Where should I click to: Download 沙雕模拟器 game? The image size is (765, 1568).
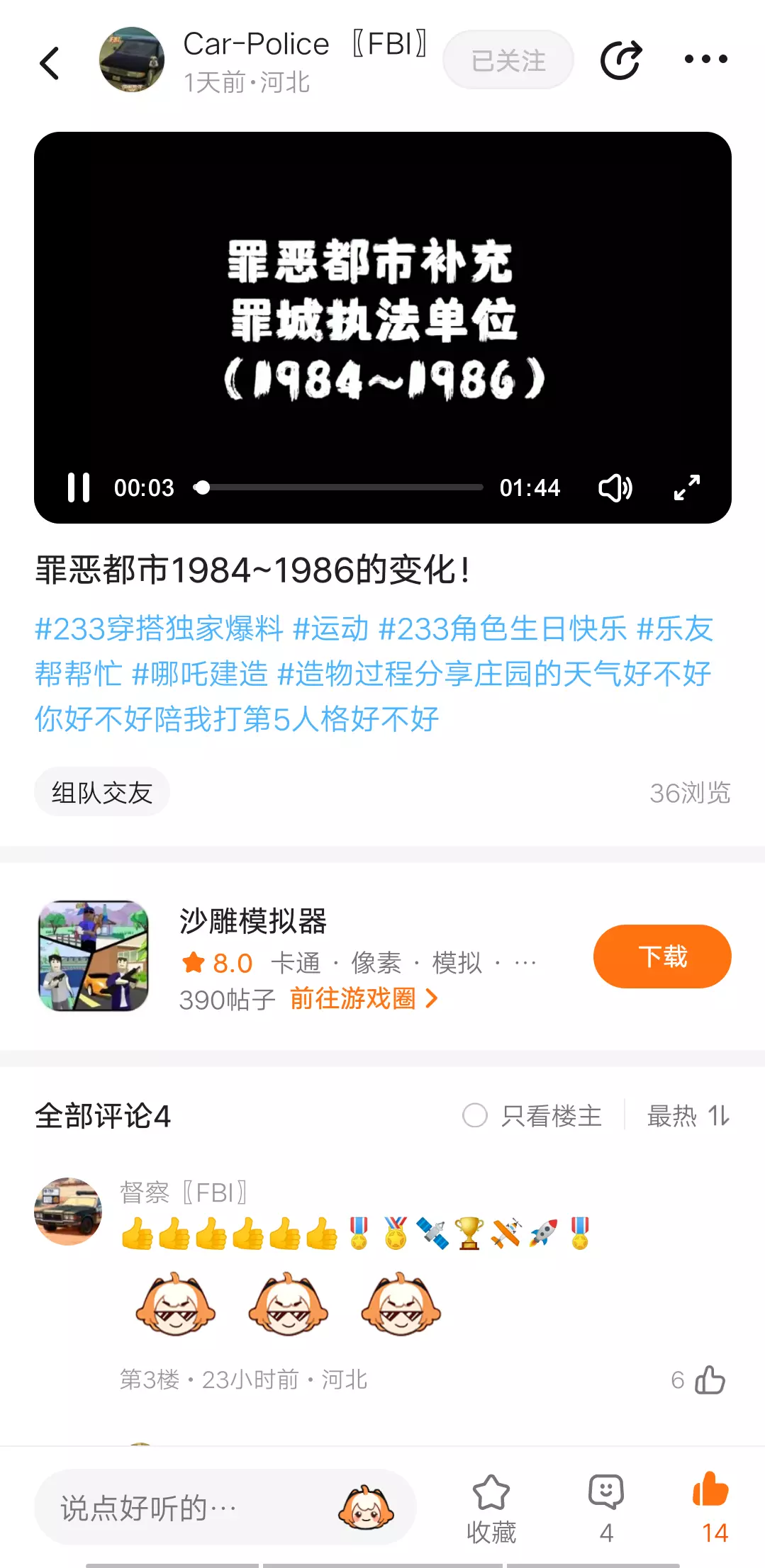tap(661, 956)
